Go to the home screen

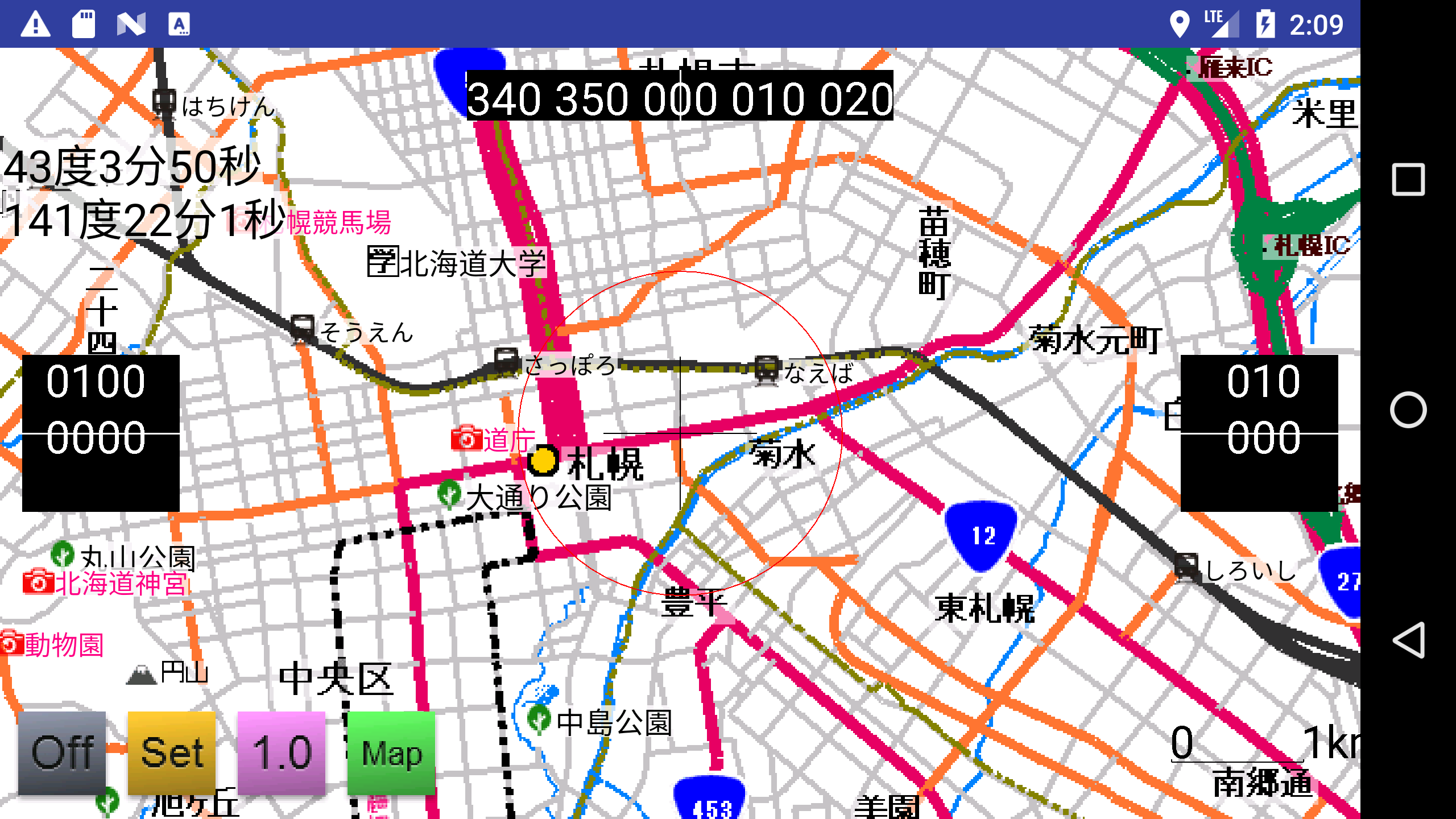click(x=1408, y=409)
